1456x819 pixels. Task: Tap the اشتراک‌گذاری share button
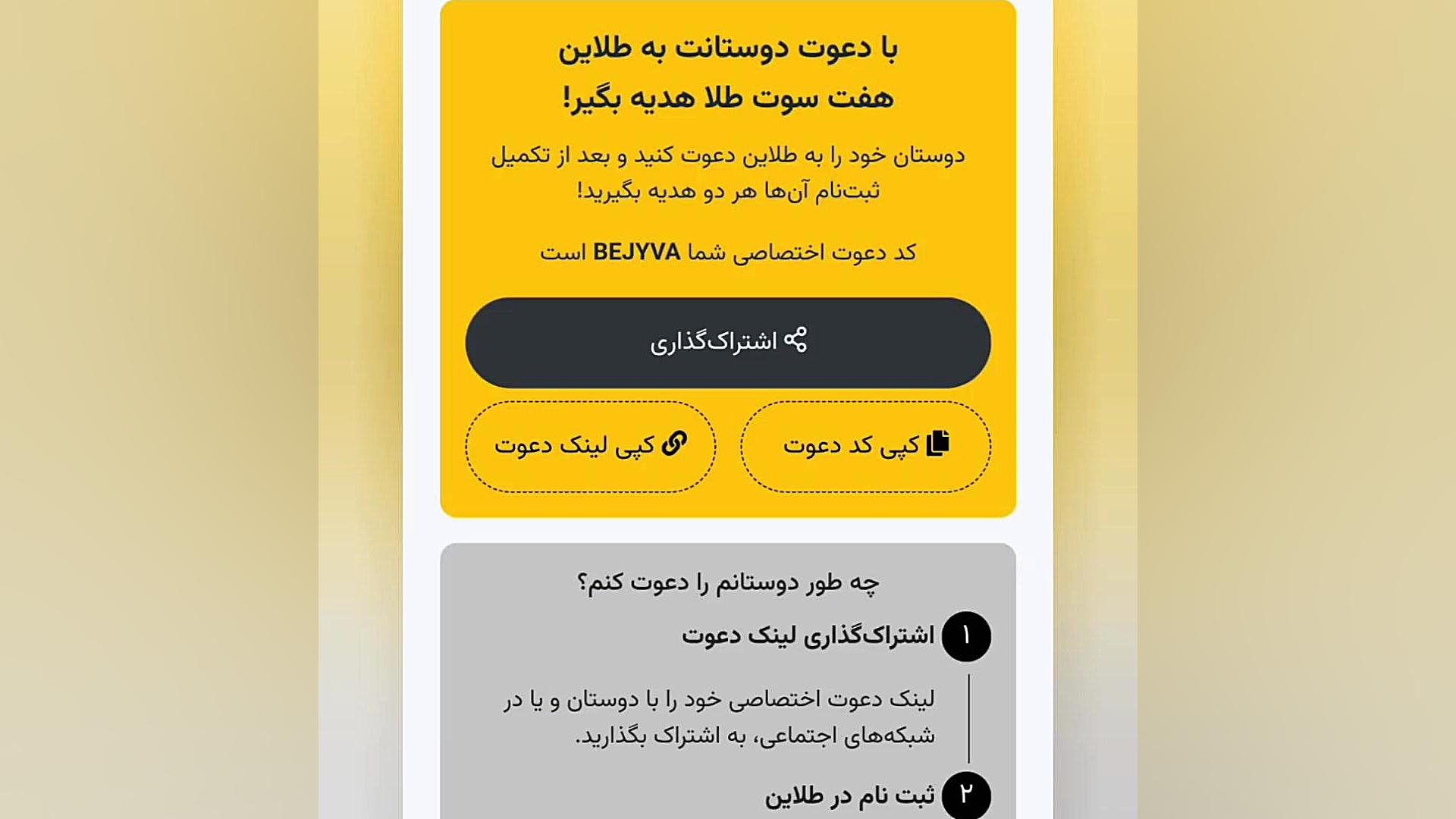[728, 342]
